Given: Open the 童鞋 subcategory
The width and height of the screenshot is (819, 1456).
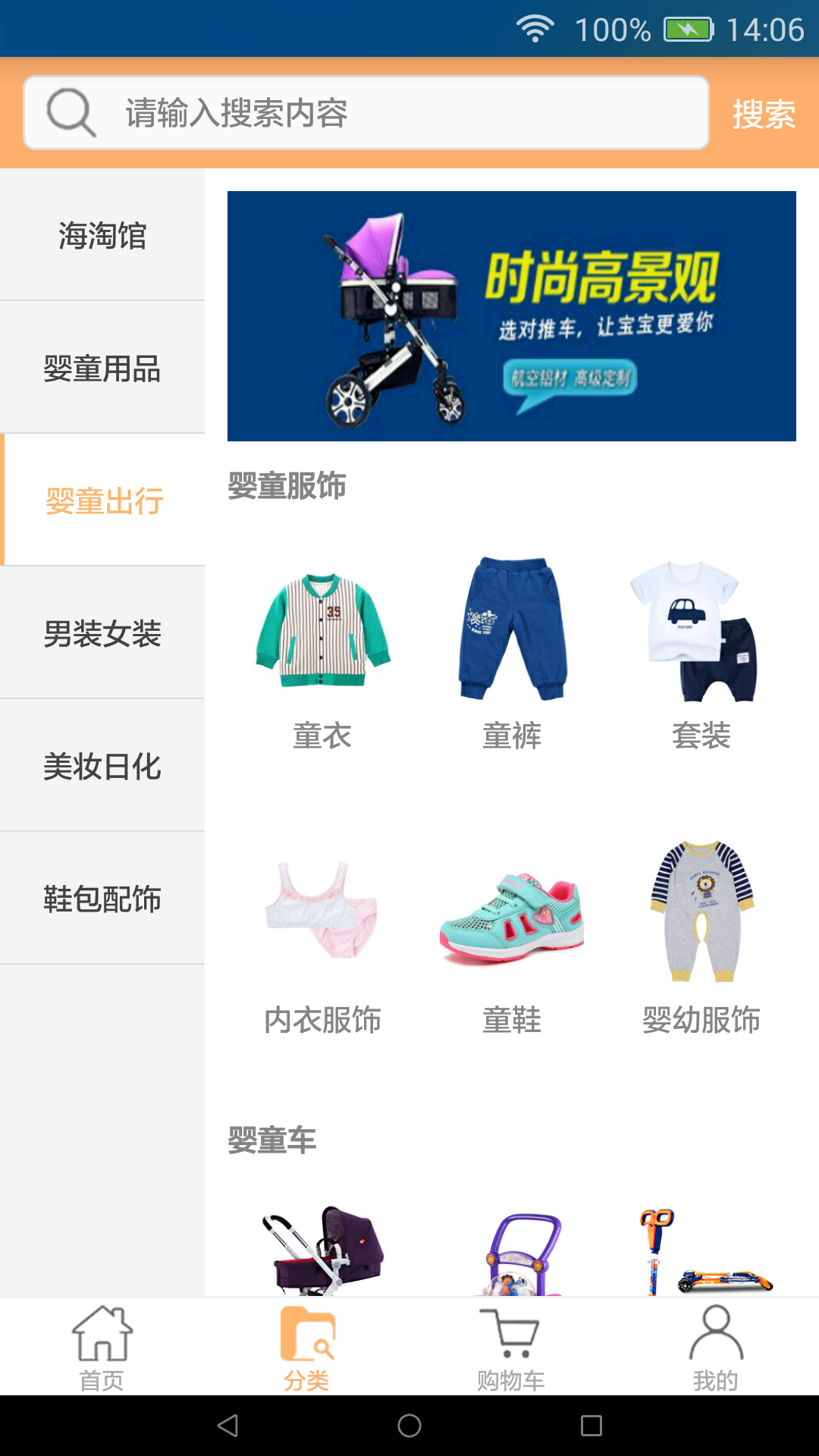Looking at the screenshot, I should click(512, 937).
